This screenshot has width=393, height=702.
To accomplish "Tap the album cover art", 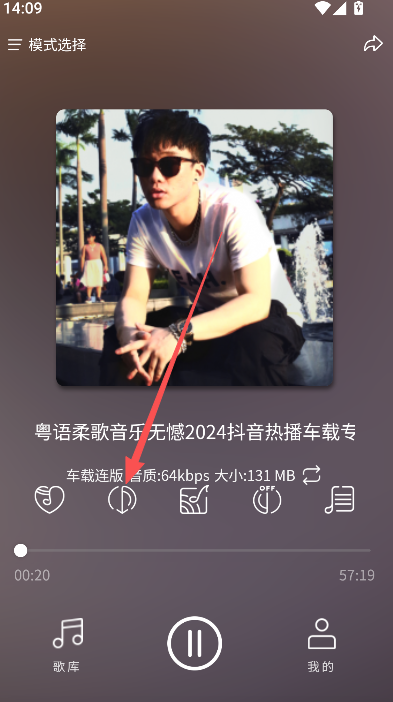I will tap(194, 248).
